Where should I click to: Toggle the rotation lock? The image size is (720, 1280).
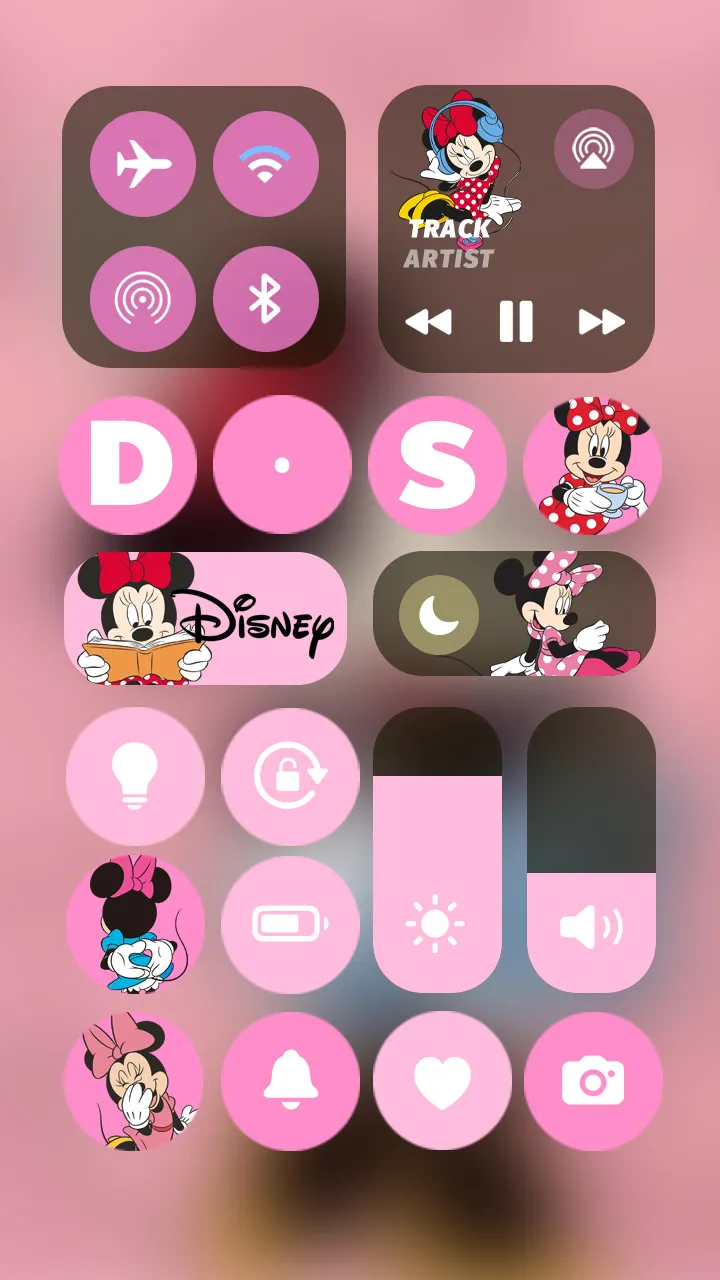click(290, 776)
